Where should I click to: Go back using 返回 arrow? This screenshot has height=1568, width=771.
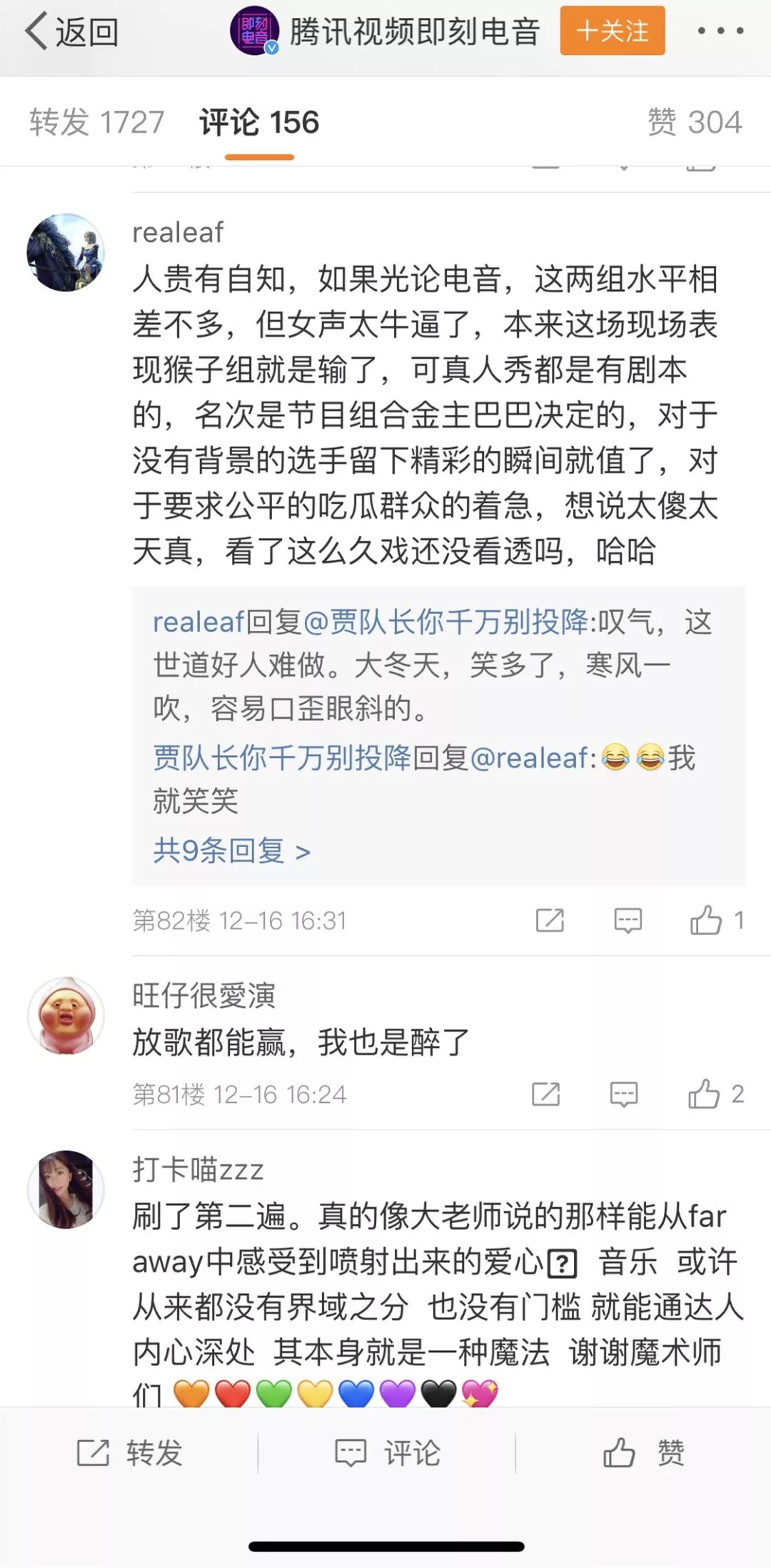click(x=70, y=32)
